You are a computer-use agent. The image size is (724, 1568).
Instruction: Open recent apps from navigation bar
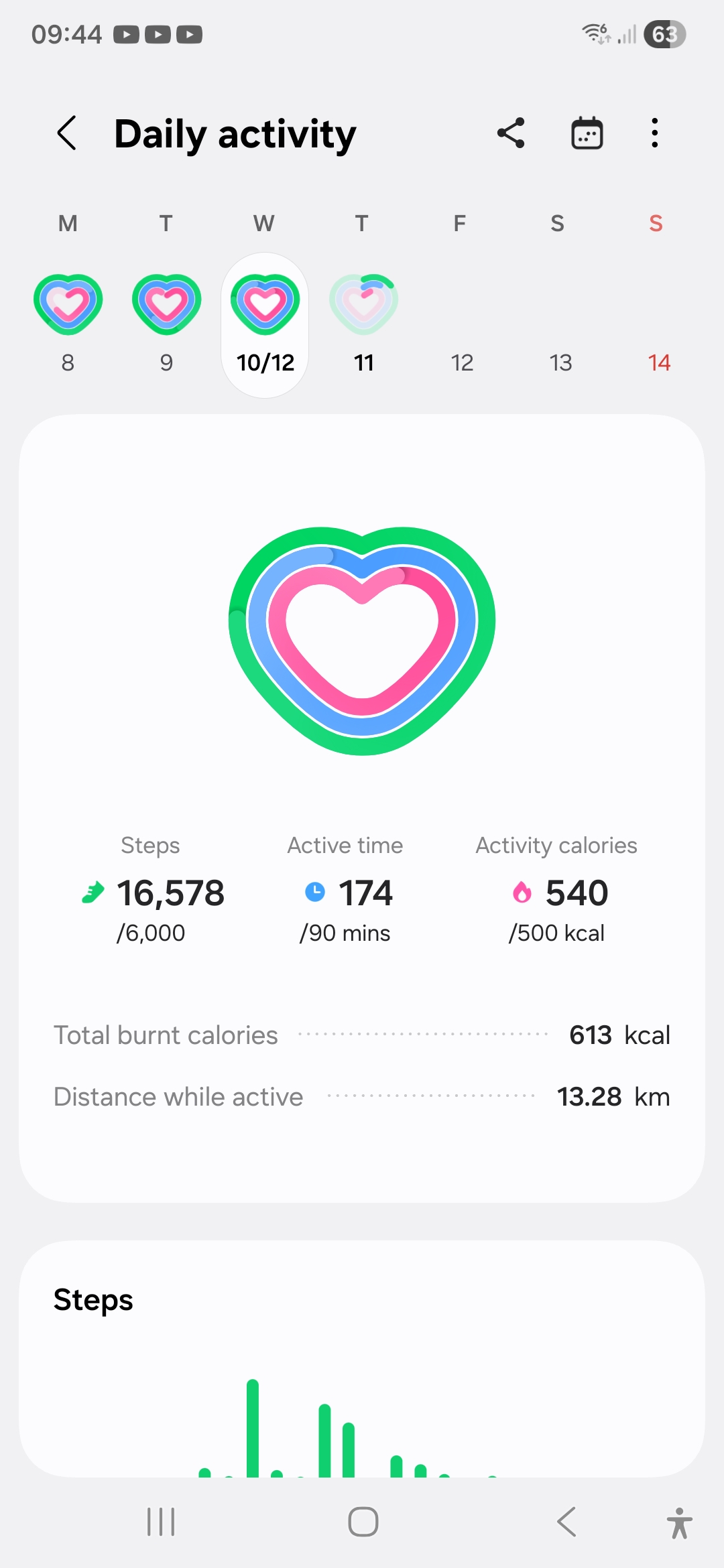161,1522
